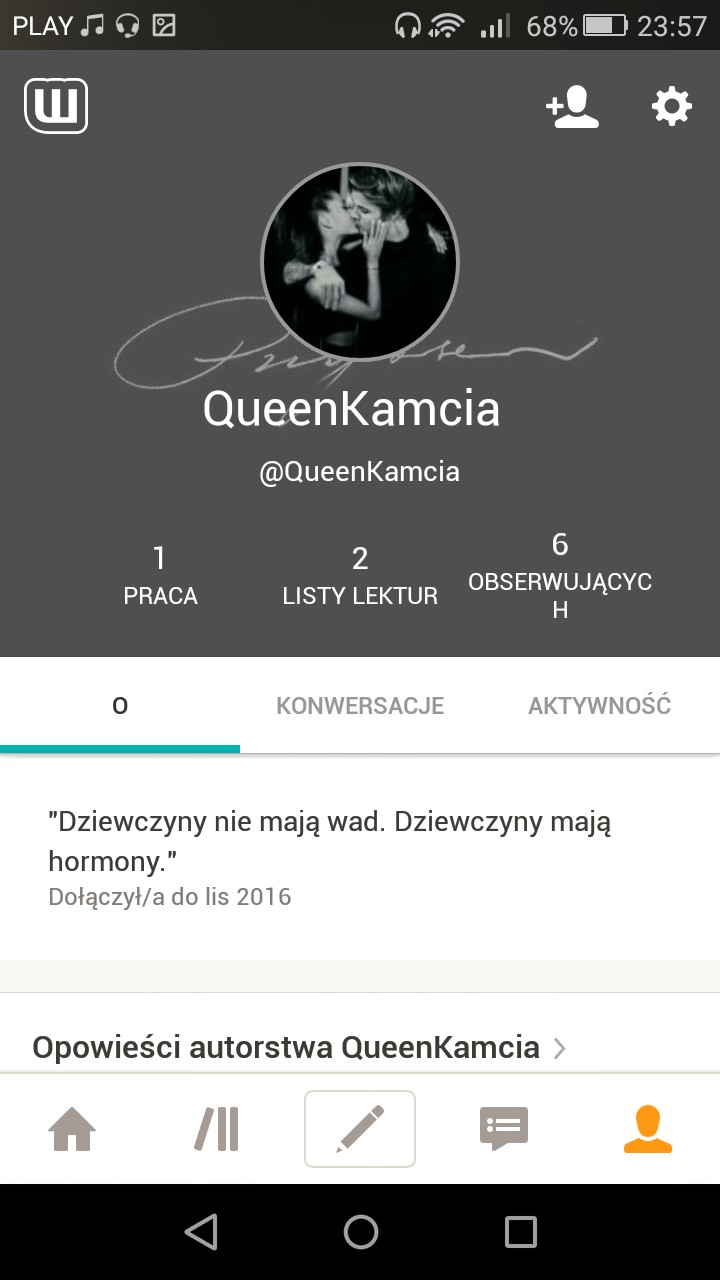Tap the system home button
The image size is (720, 1280).
pos(360,1232)
